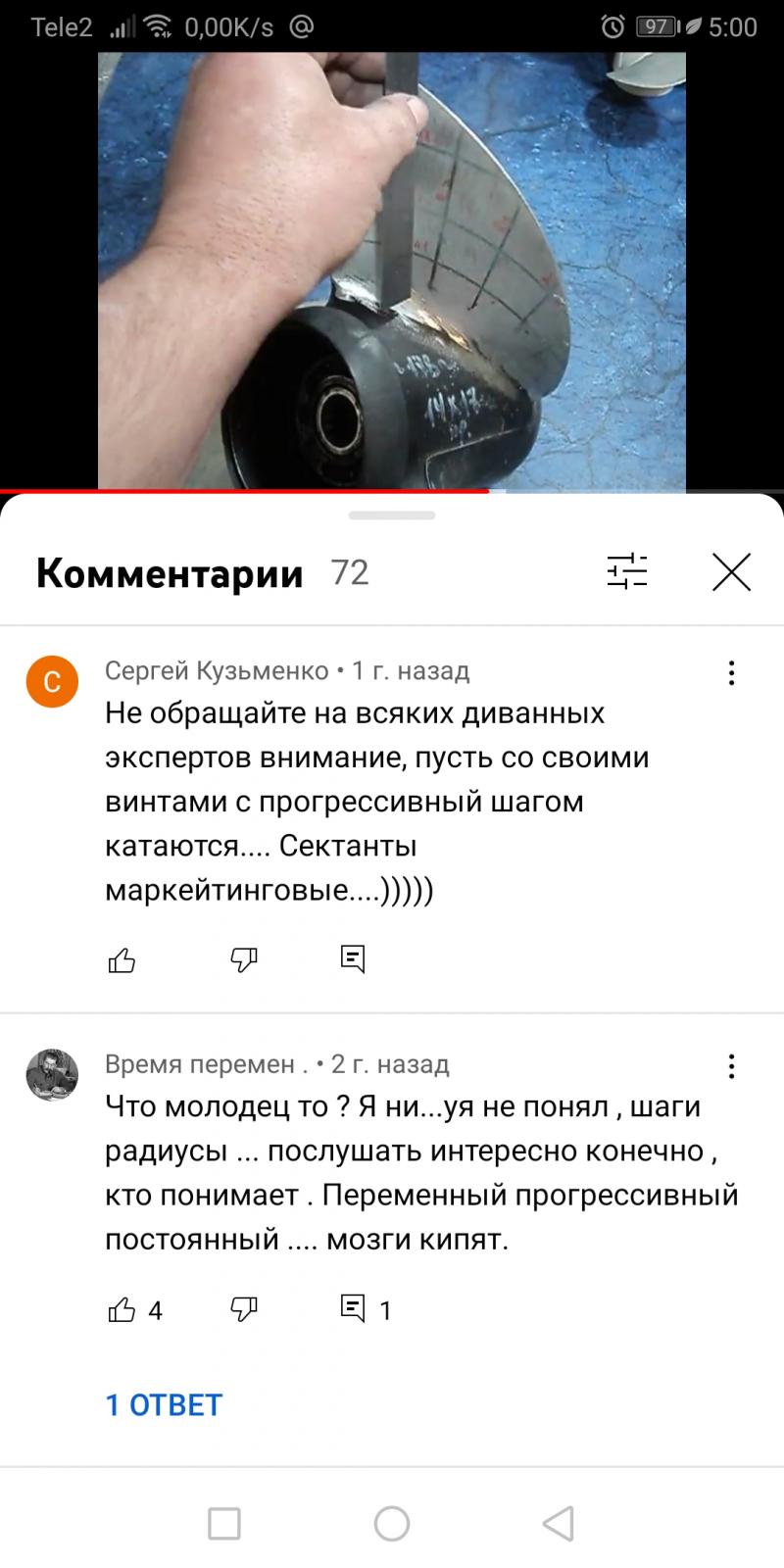Open comment sorting options
Image resolution: width=784 pixels, height=1568 pixels.
coord(627,571)
